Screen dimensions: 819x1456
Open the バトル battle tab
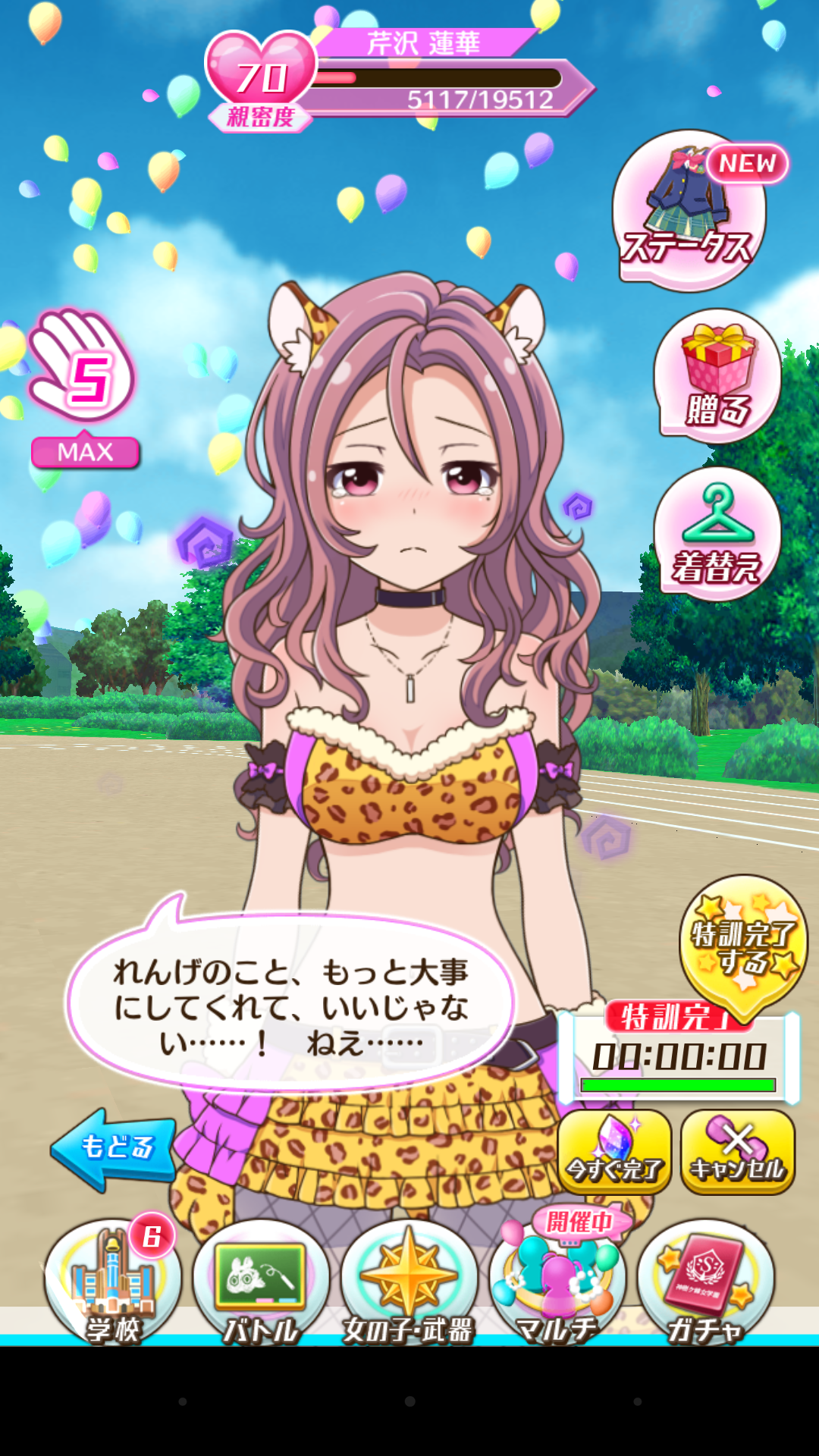(260, 1282)
